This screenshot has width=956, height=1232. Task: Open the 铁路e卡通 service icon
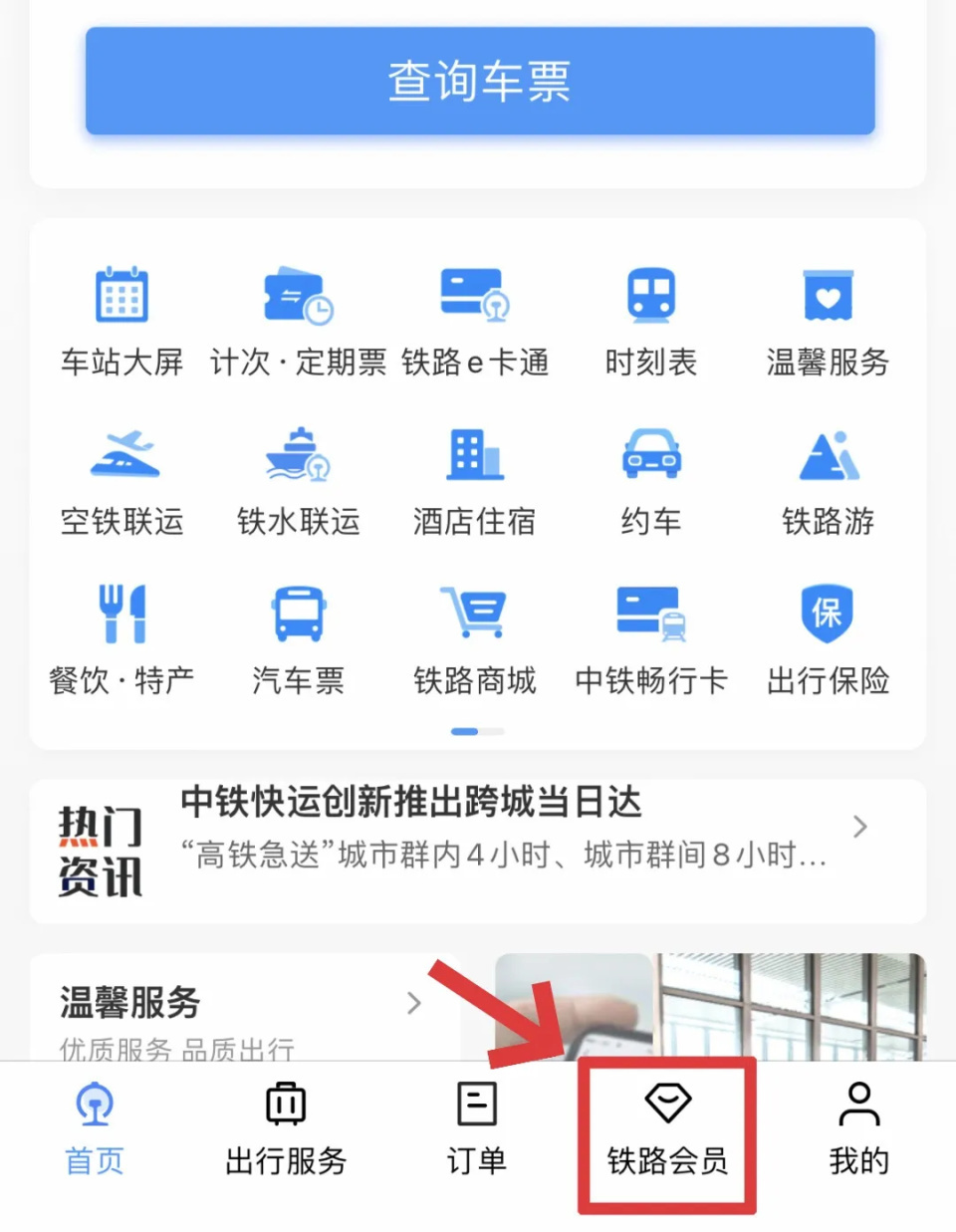[475, 319]
